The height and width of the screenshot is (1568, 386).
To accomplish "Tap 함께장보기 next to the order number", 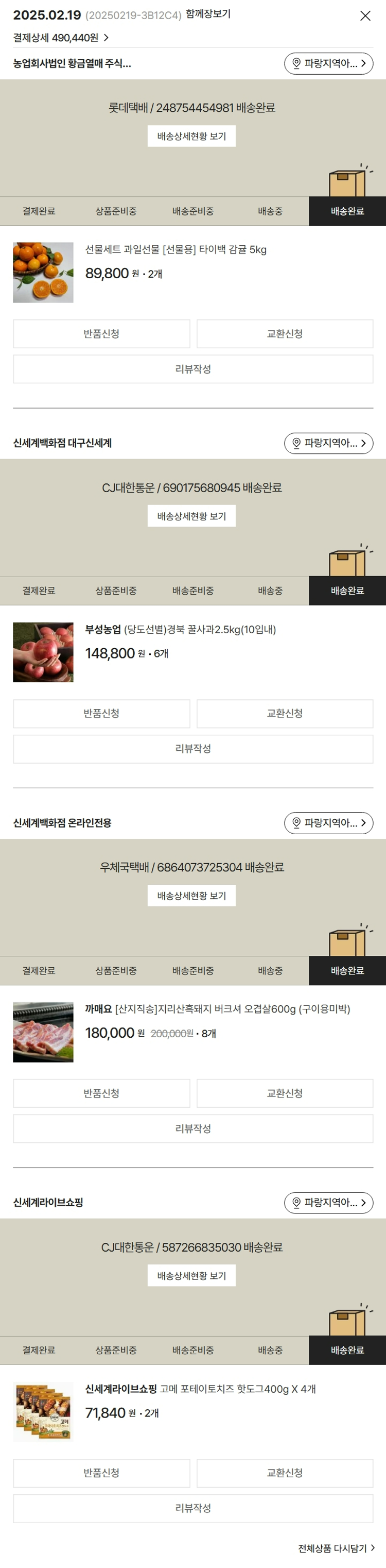I will (x=208, y=14).
